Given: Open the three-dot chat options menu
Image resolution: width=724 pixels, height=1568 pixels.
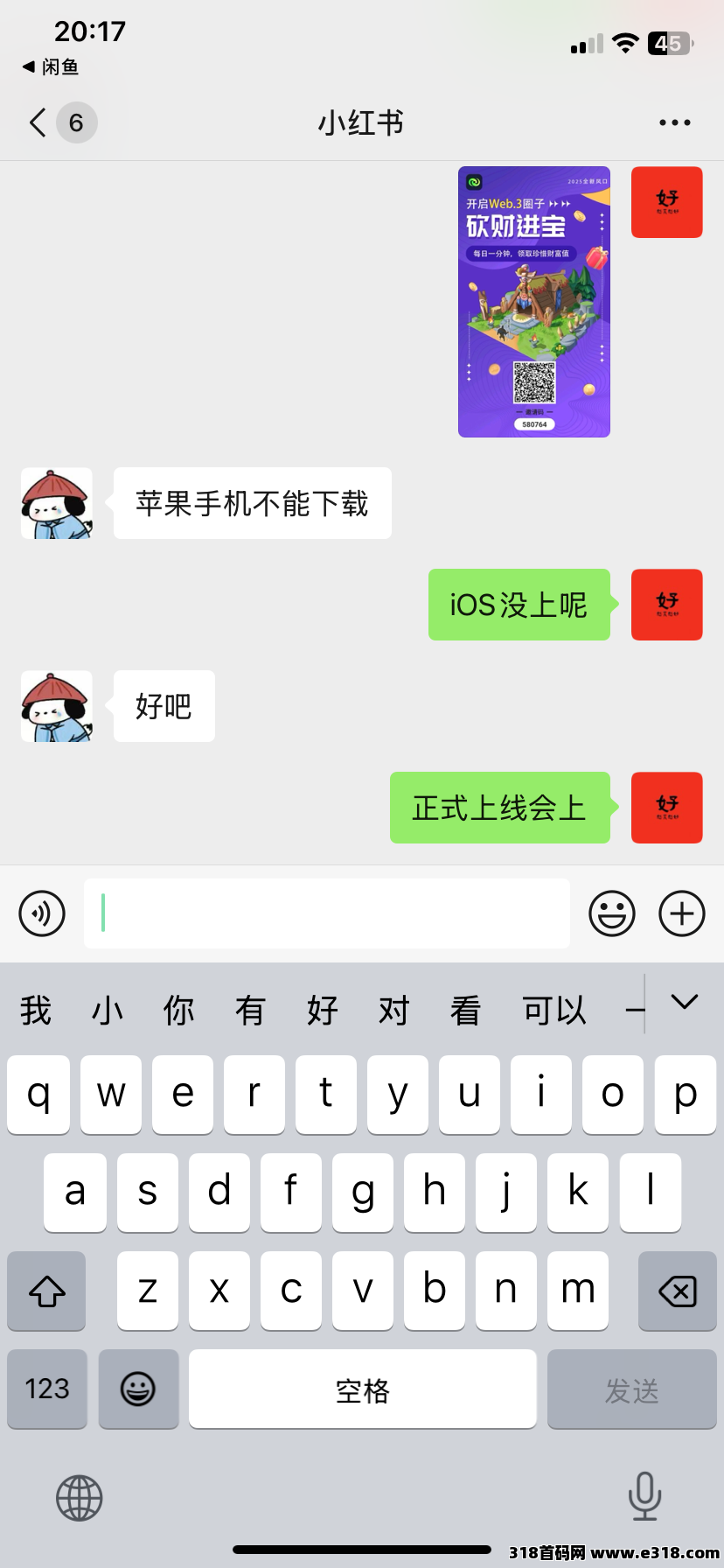Looking at the screenshot, I should tap(675, 122).
